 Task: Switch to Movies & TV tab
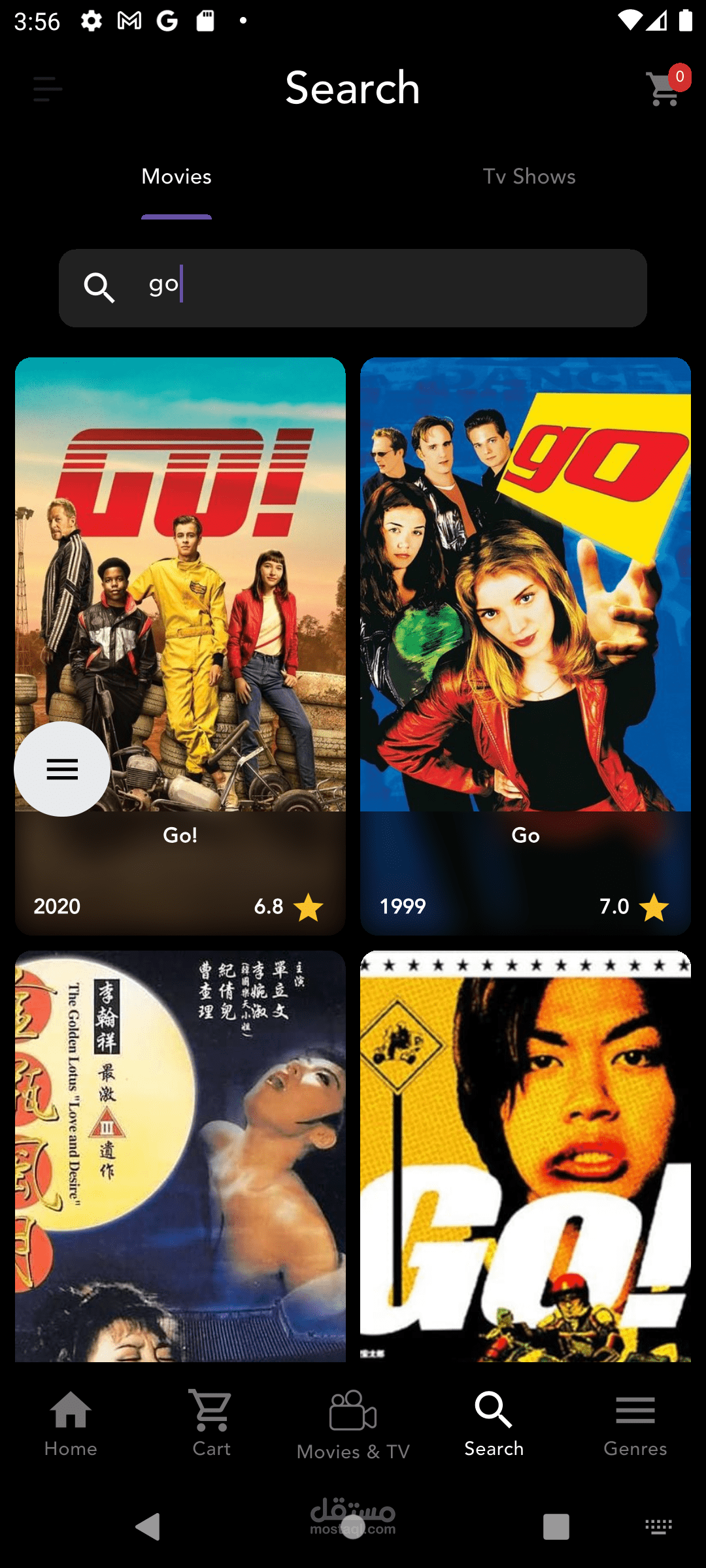[353, 1424]
